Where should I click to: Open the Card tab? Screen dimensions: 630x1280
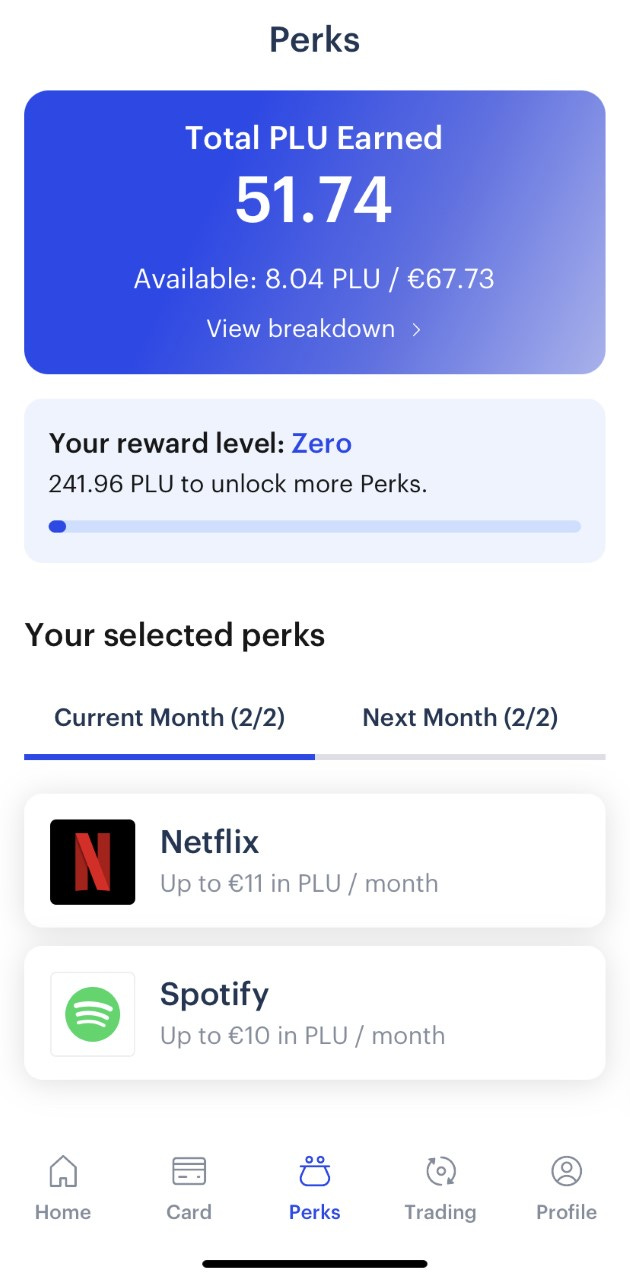pos(189,1188)
